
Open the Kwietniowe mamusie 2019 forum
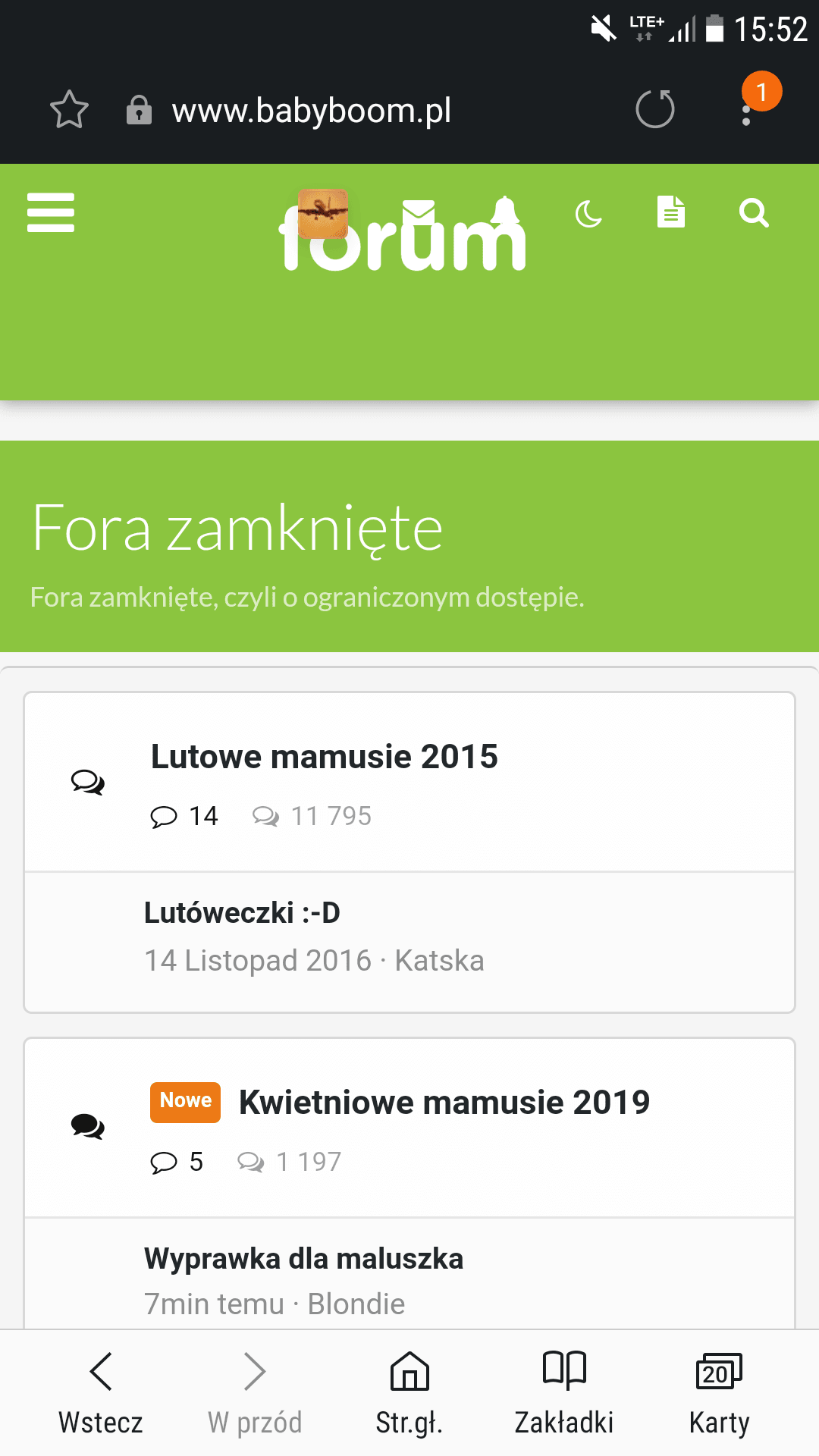(444, 1103)
